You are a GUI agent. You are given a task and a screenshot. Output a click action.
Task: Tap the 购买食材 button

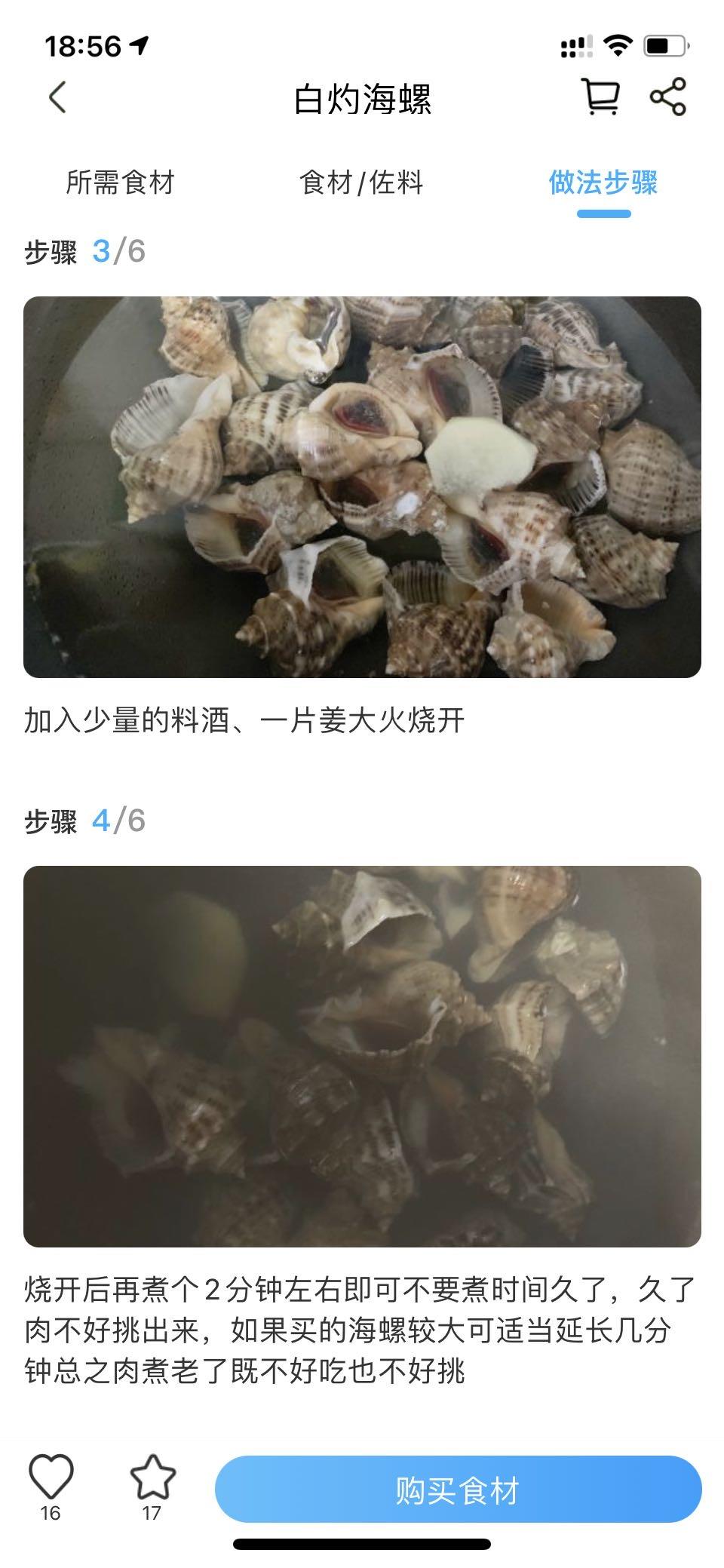coord(458,1489)
